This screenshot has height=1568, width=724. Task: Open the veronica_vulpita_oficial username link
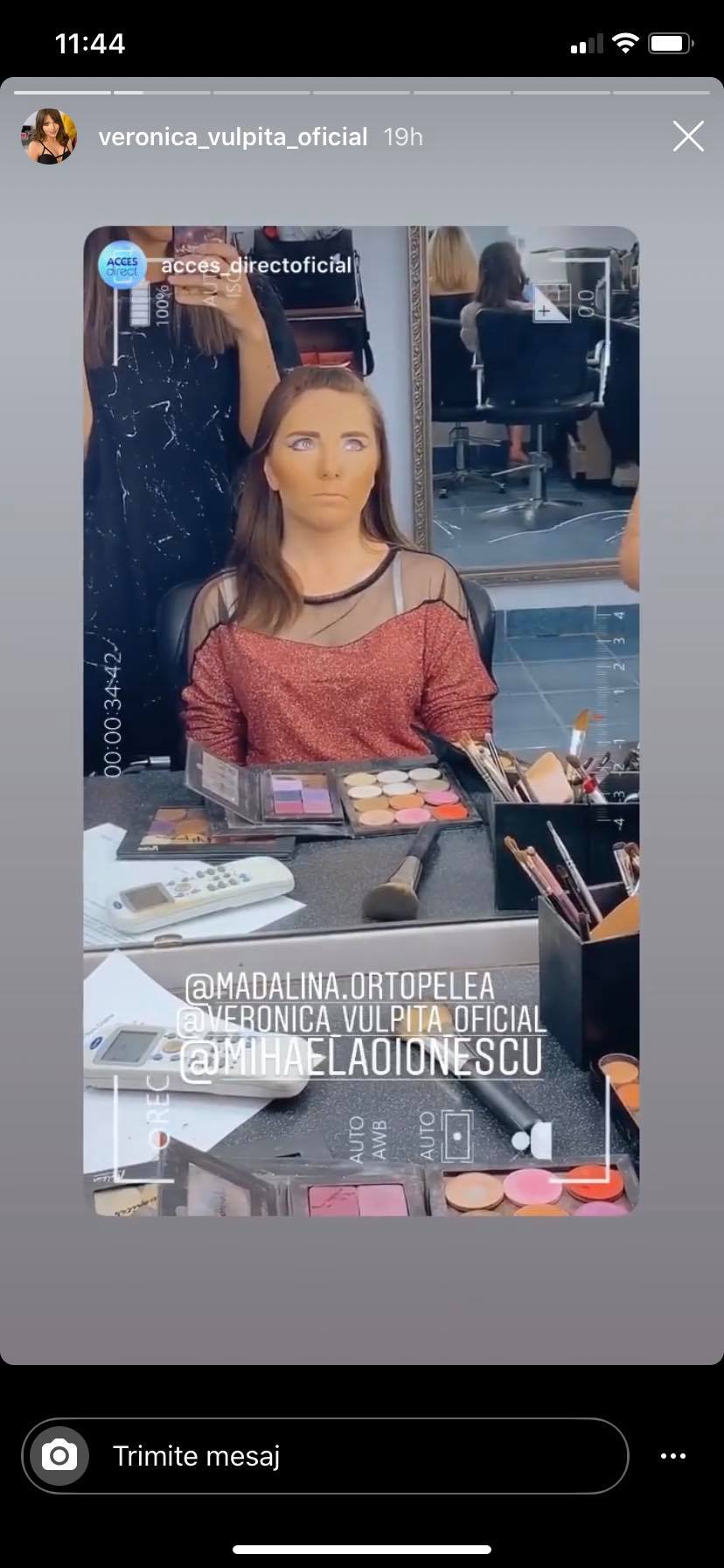pos(233,137)
